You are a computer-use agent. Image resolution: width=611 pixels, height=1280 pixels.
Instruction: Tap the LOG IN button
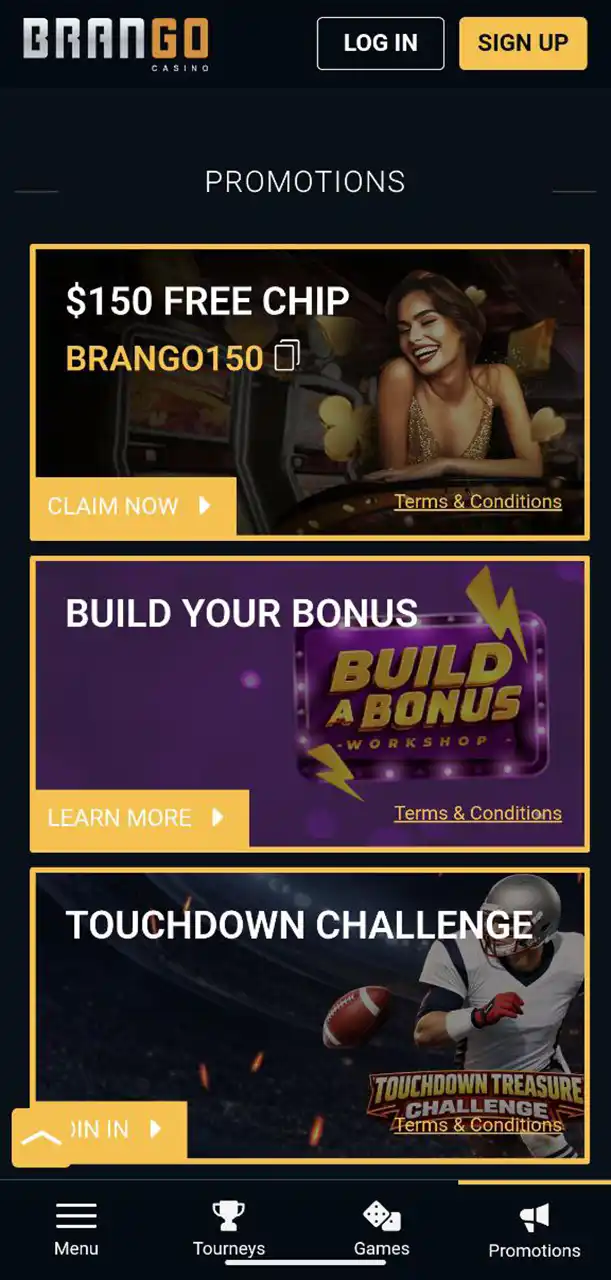coord(380,44)
